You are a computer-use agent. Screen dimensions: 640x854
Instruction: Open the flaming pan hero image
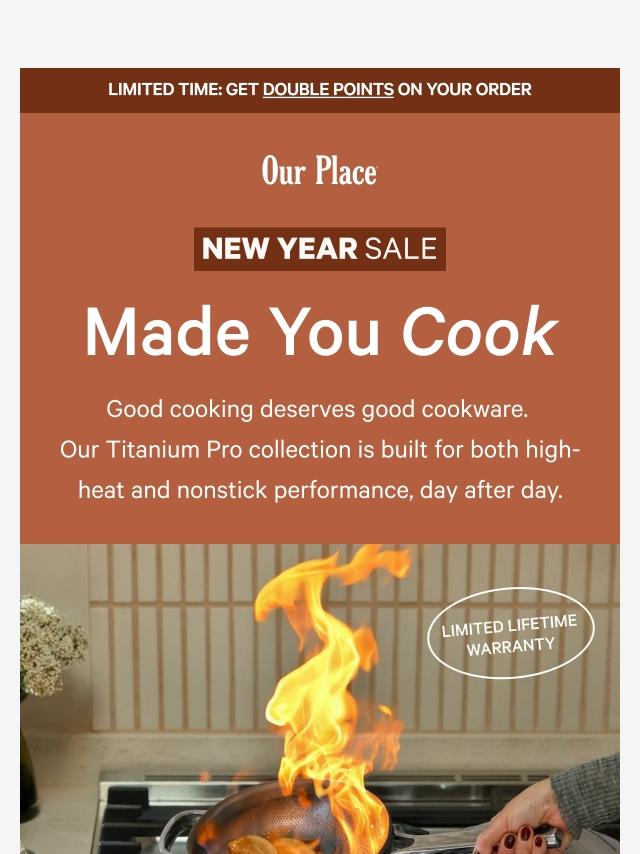point(320,698)
